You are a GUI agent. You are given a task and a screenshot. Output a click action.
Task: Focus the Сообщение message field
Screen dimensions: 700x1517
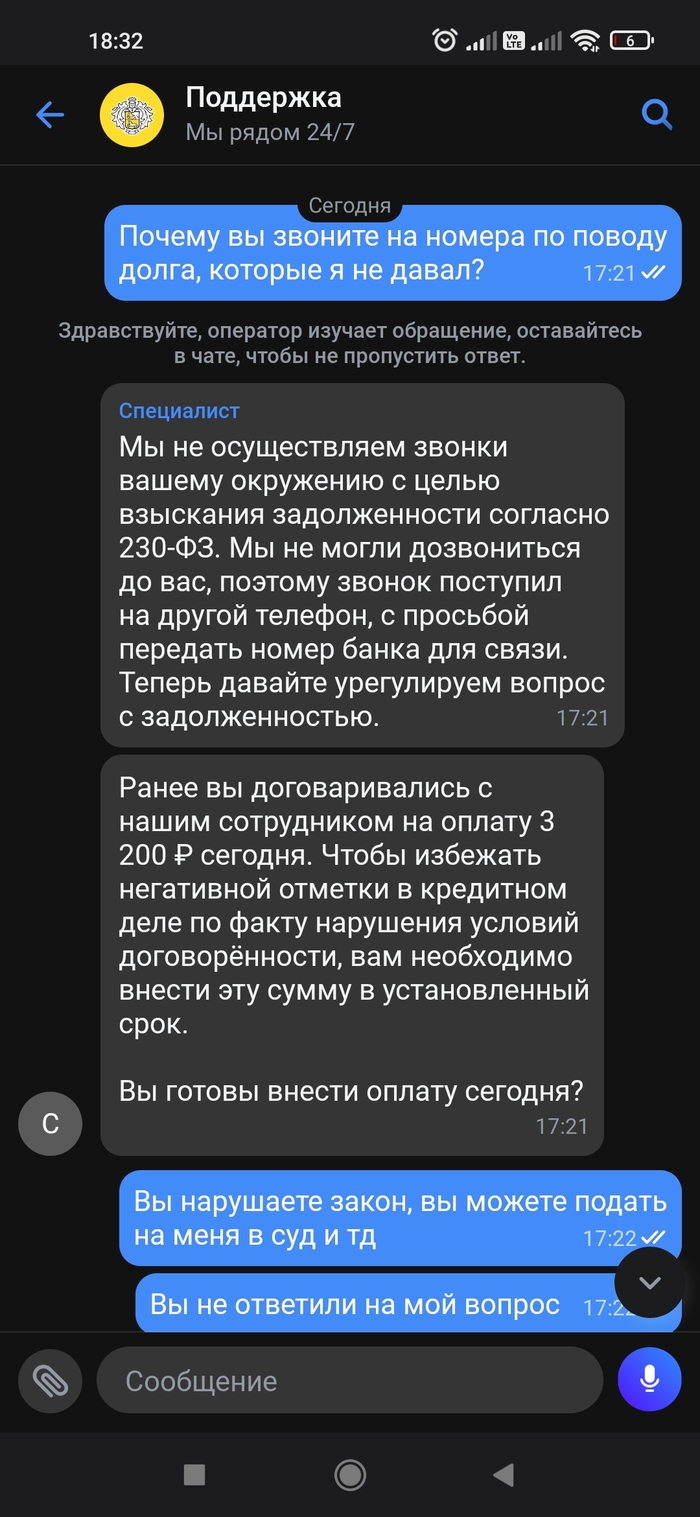tap(350, 1381)
